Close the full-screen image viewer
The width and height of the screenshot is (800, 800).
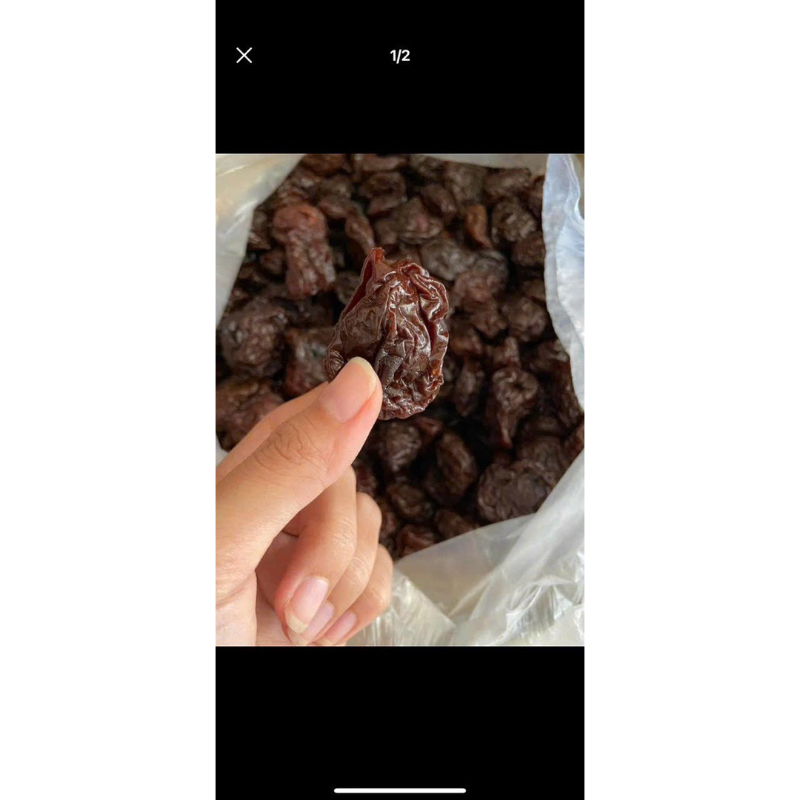coord(244,56)
